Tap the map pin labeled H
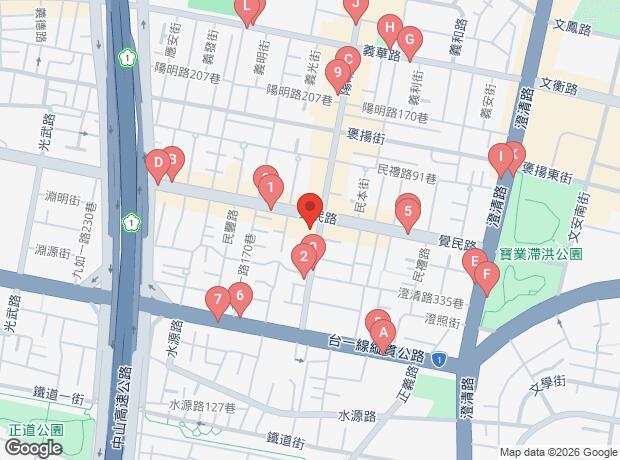Image resolution: width=620 pixels, height=460 pixels. pyautogui.click(x=390, y=28)
